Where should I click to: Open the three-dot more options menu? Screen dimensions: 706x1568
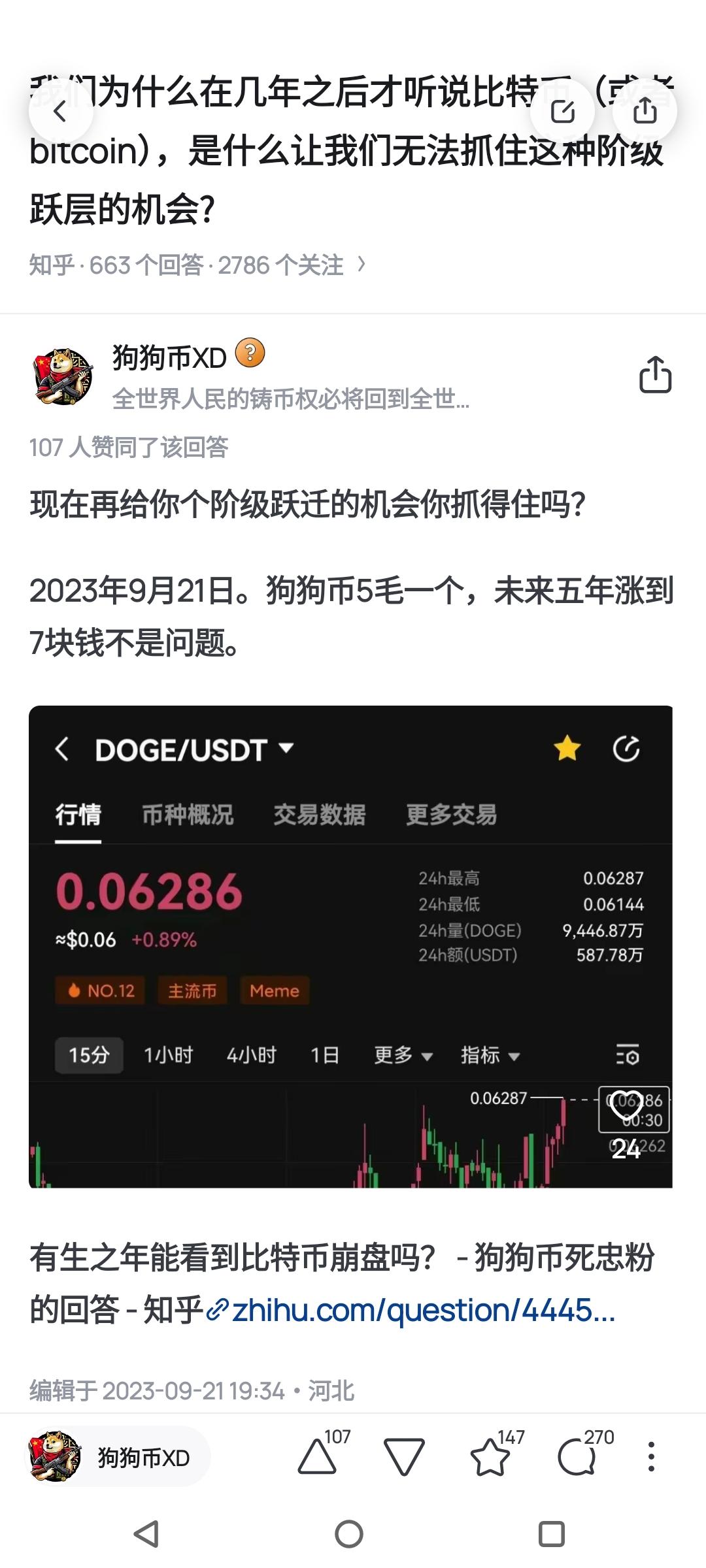click(651, 1457)
